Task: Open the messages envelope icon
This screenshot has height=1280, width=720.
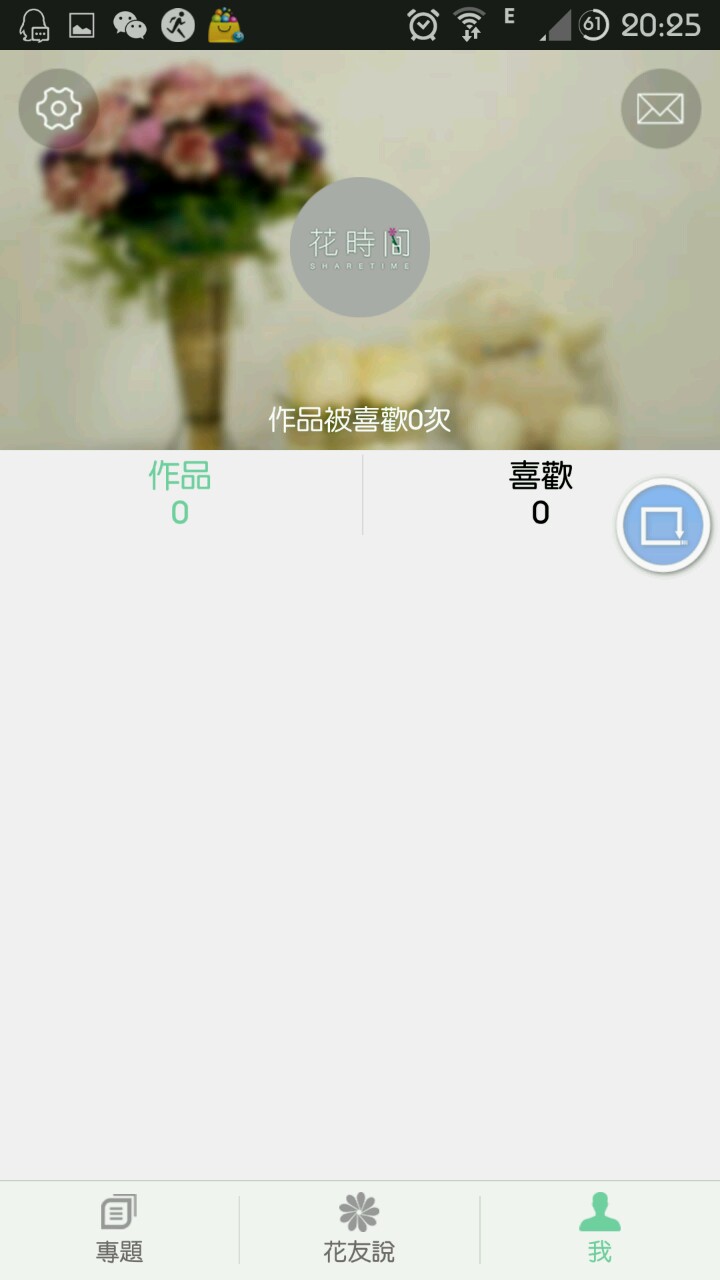Action: 660,108
